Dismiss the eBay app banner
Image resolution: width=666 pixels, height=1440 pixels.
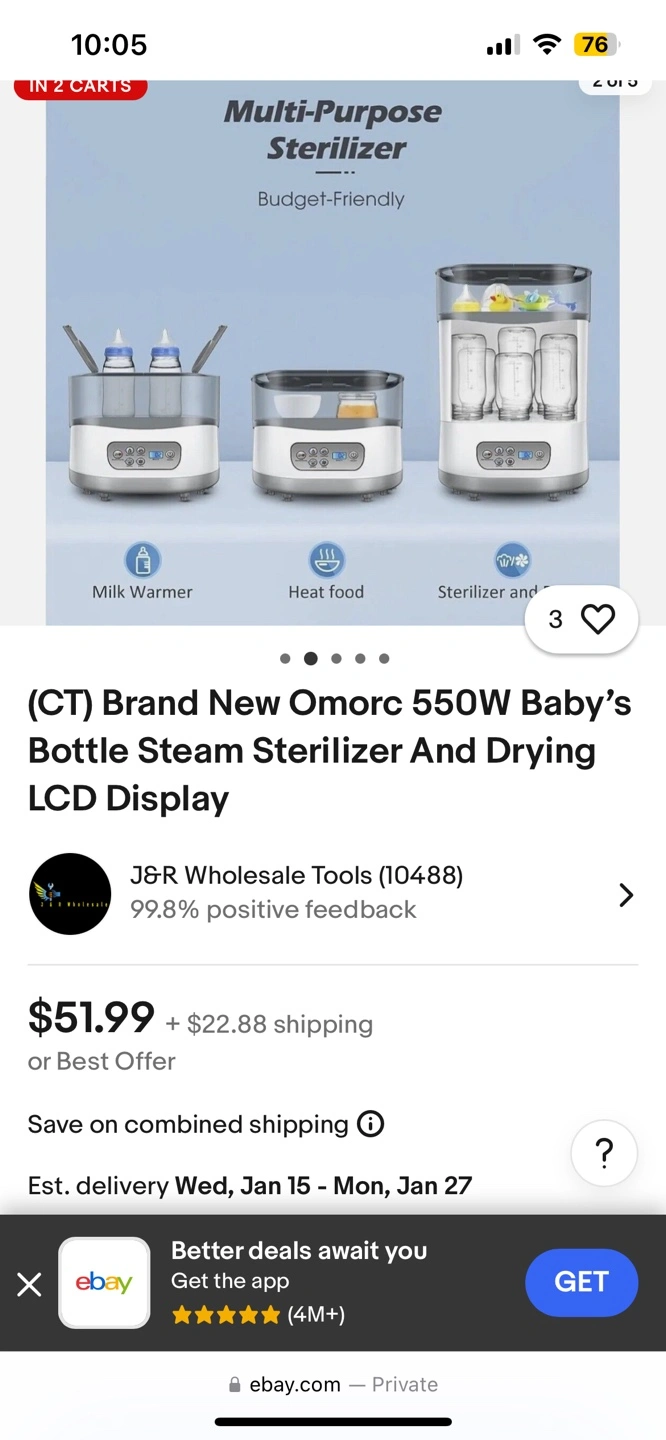click(x=30, y=1284)
